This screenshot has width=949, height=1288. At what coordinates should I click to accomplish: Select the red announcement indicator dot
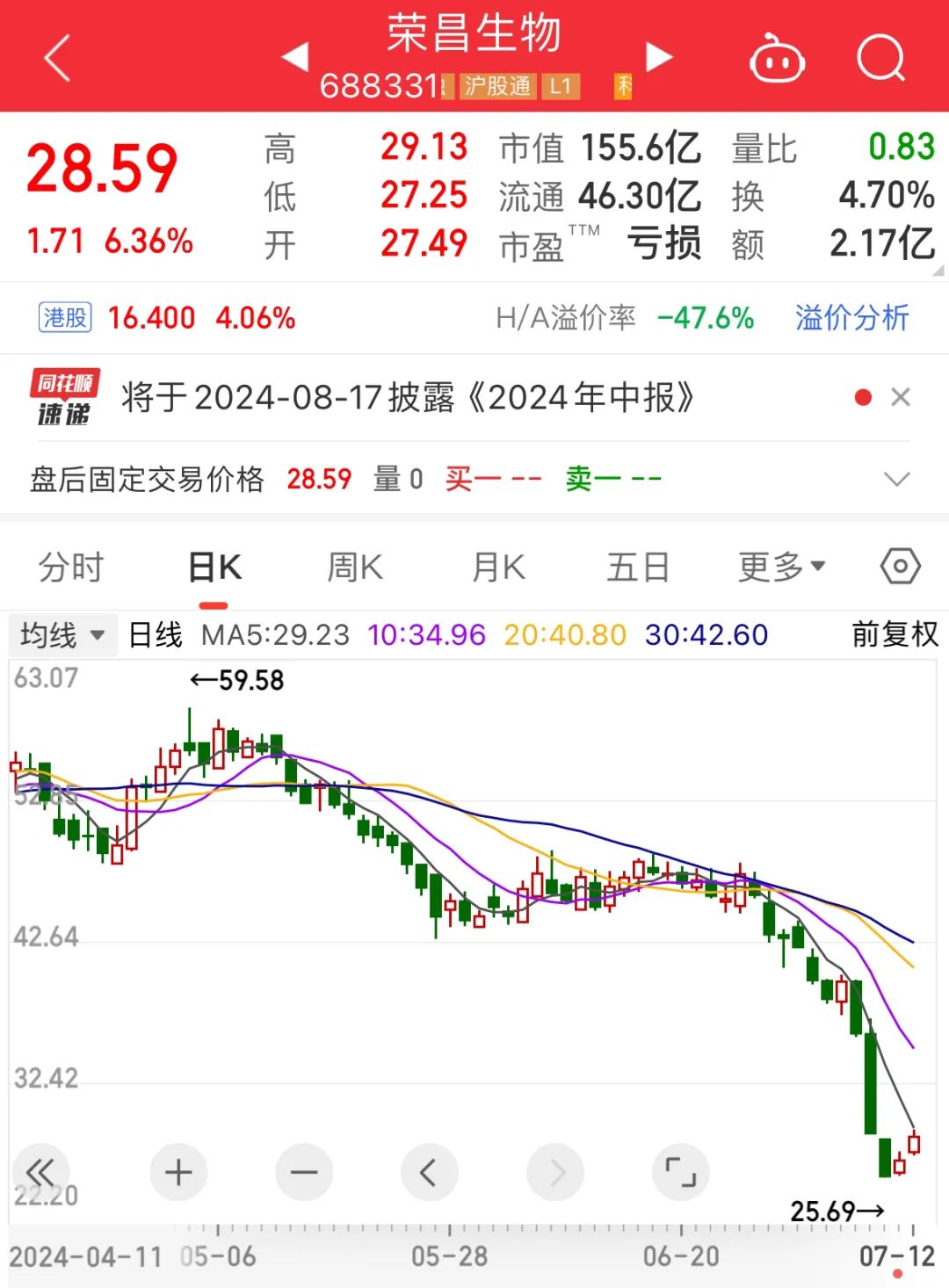864,397
